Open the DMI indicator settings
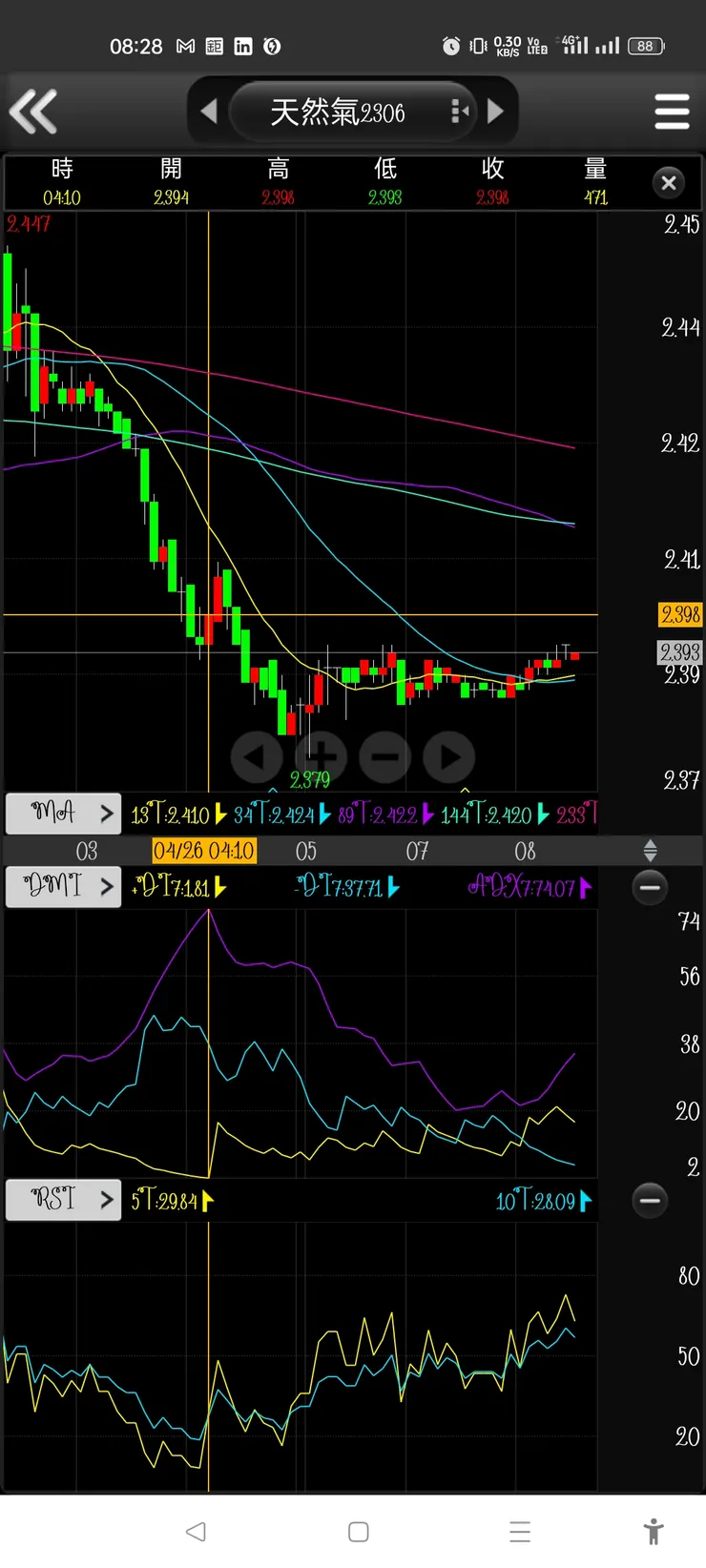Viewport: 706px width, 1568px height. click(x=64, y=887)
